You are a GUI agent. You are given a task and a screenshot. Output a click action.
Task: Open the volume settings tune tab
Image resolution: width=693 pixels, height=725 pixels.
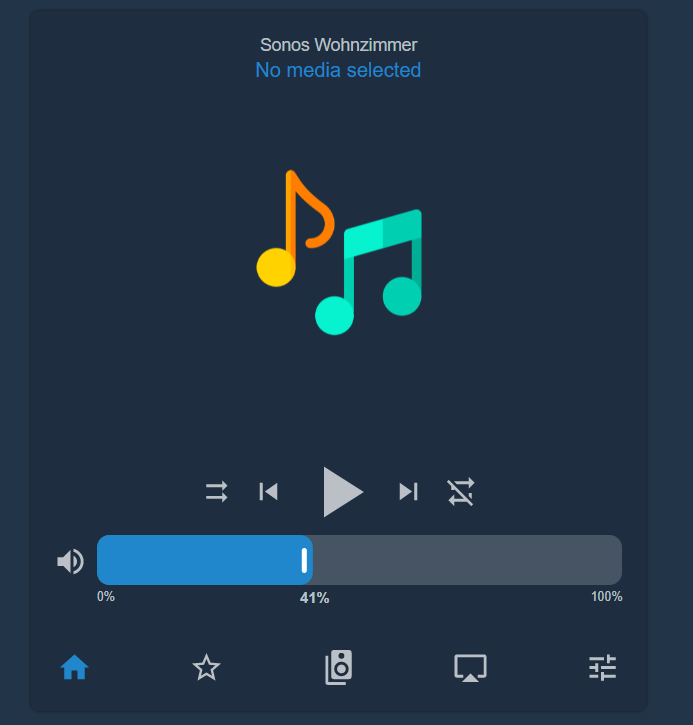click(603, 667)
